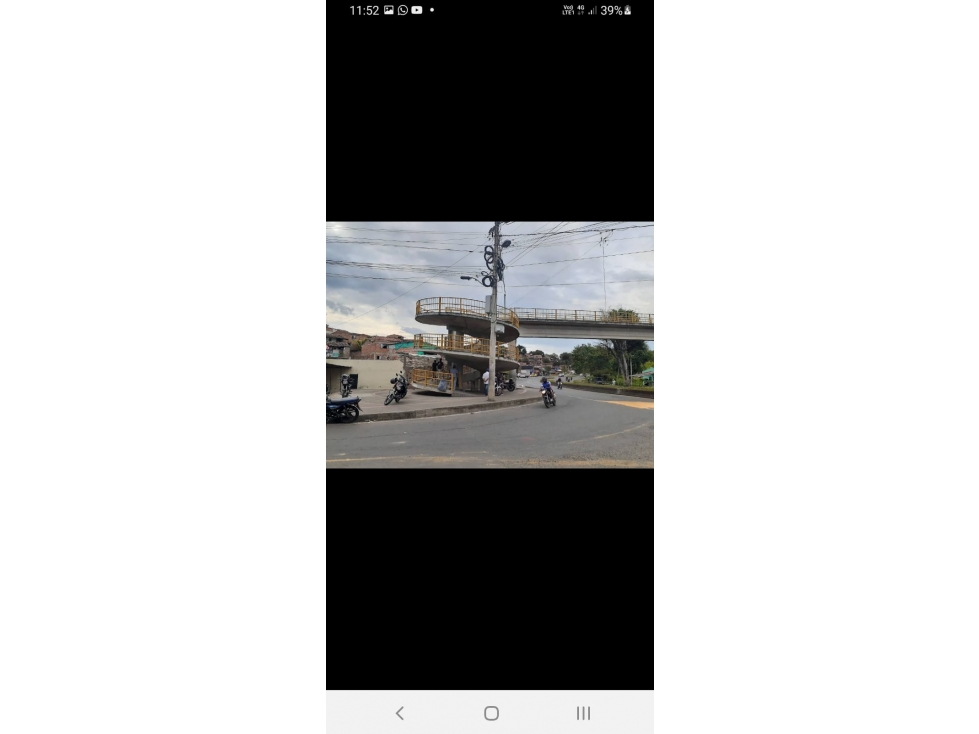Tap the photo to show viewer controls
The height and width of the screenshot is (734, 979).
click(x=489, y=344)
